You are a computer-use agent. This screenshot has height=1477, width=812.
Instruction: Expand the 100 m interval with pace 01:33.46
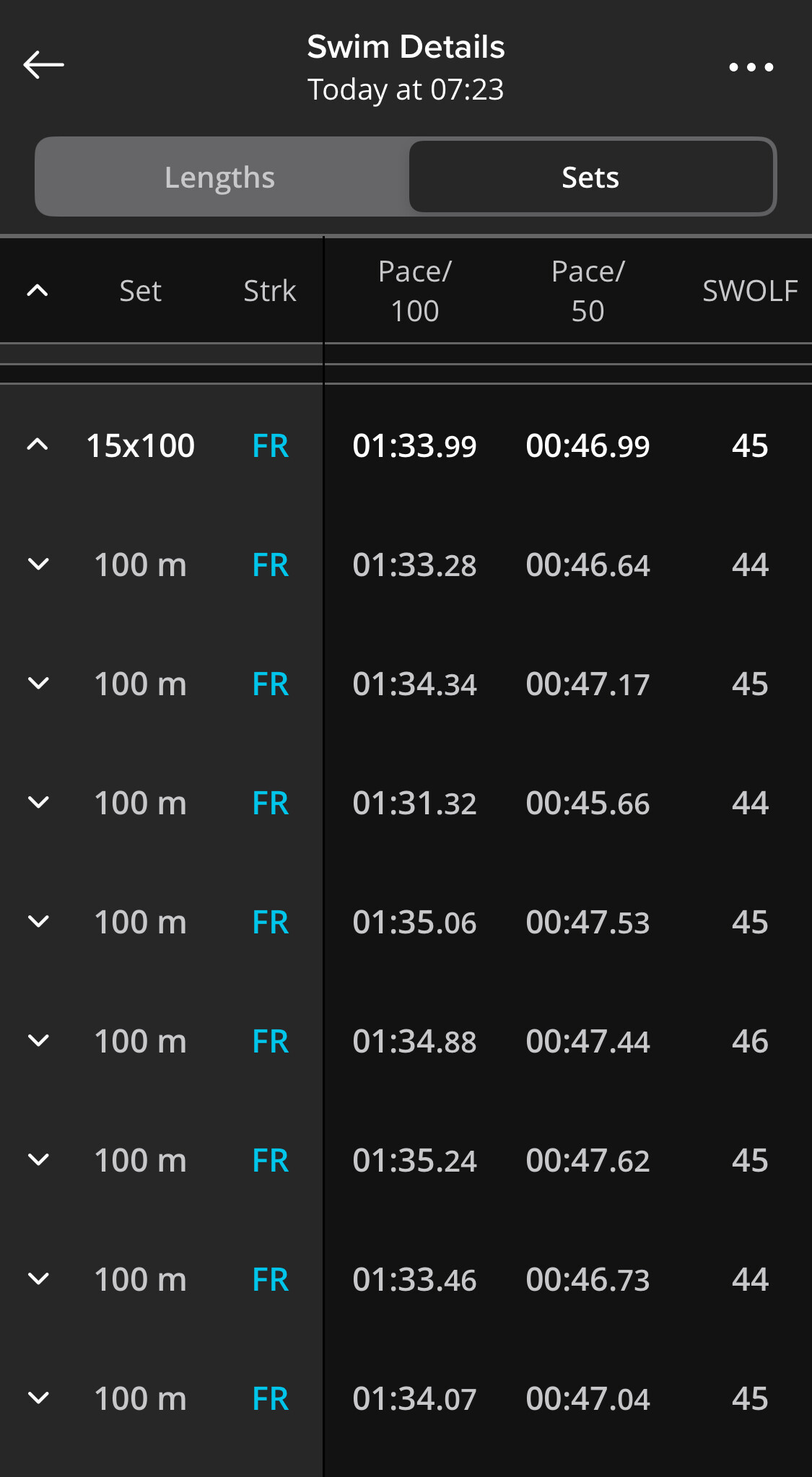pos(38,1279)
